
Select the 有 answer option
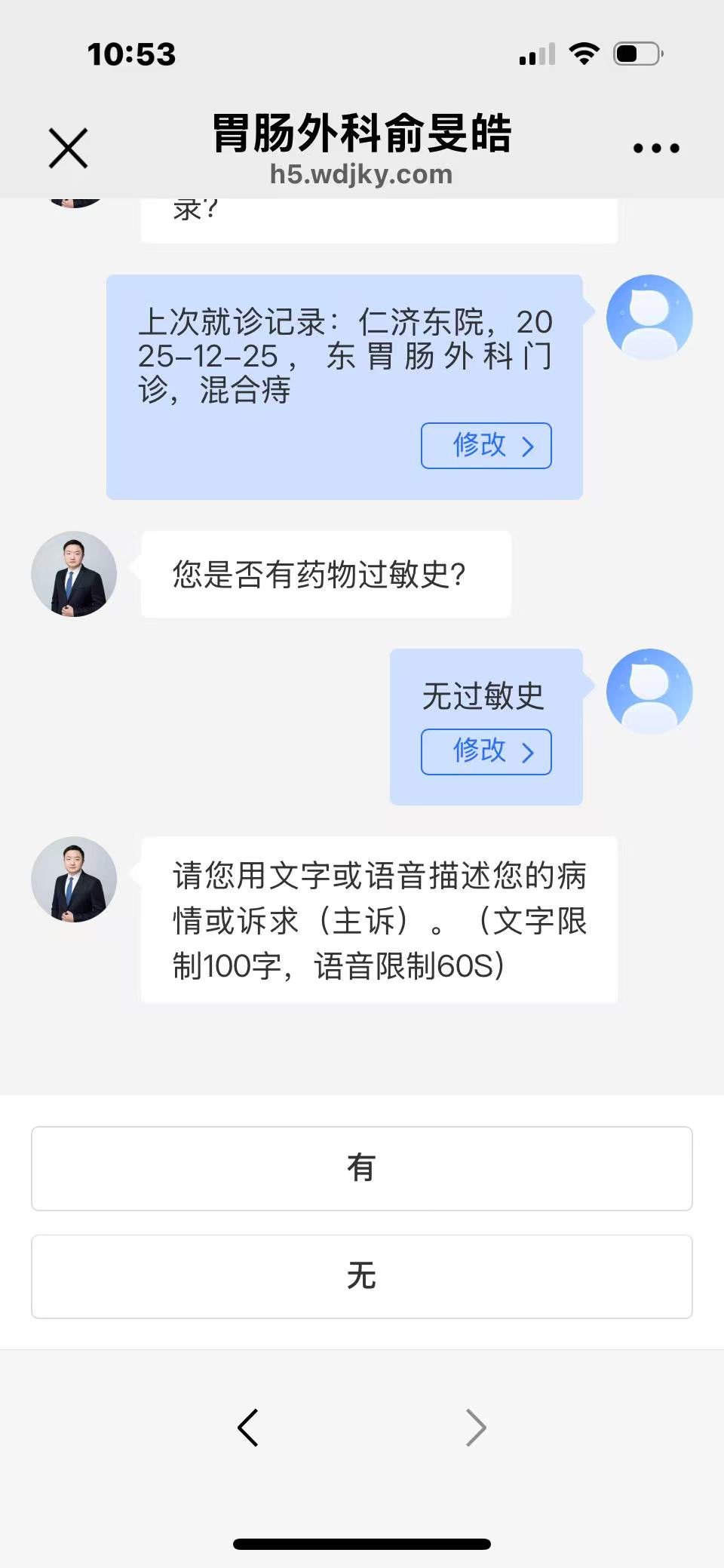362,1168
